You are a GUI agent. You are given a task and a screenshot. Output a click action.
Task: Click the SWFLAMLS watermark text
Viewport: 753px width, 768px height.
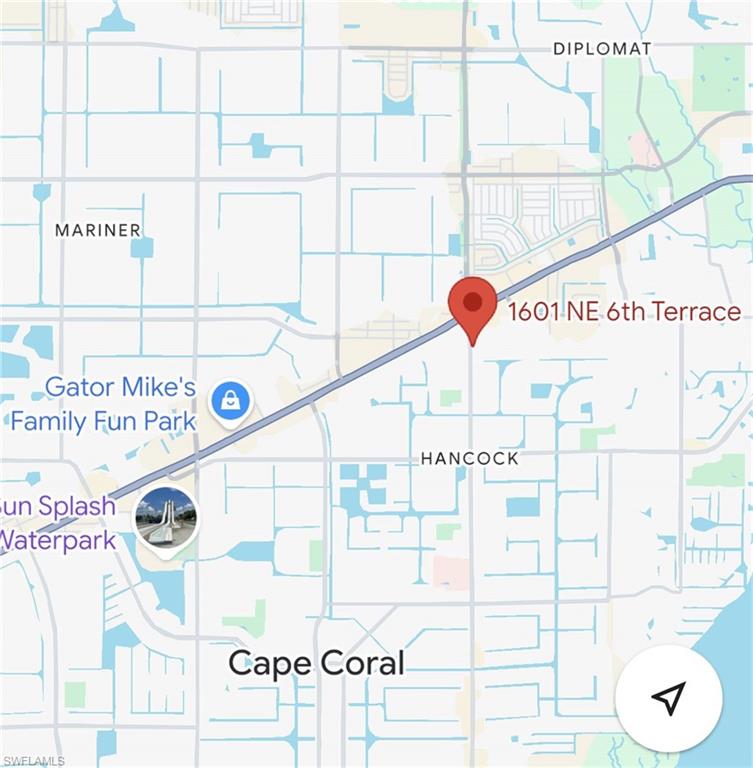coord(33,760)
